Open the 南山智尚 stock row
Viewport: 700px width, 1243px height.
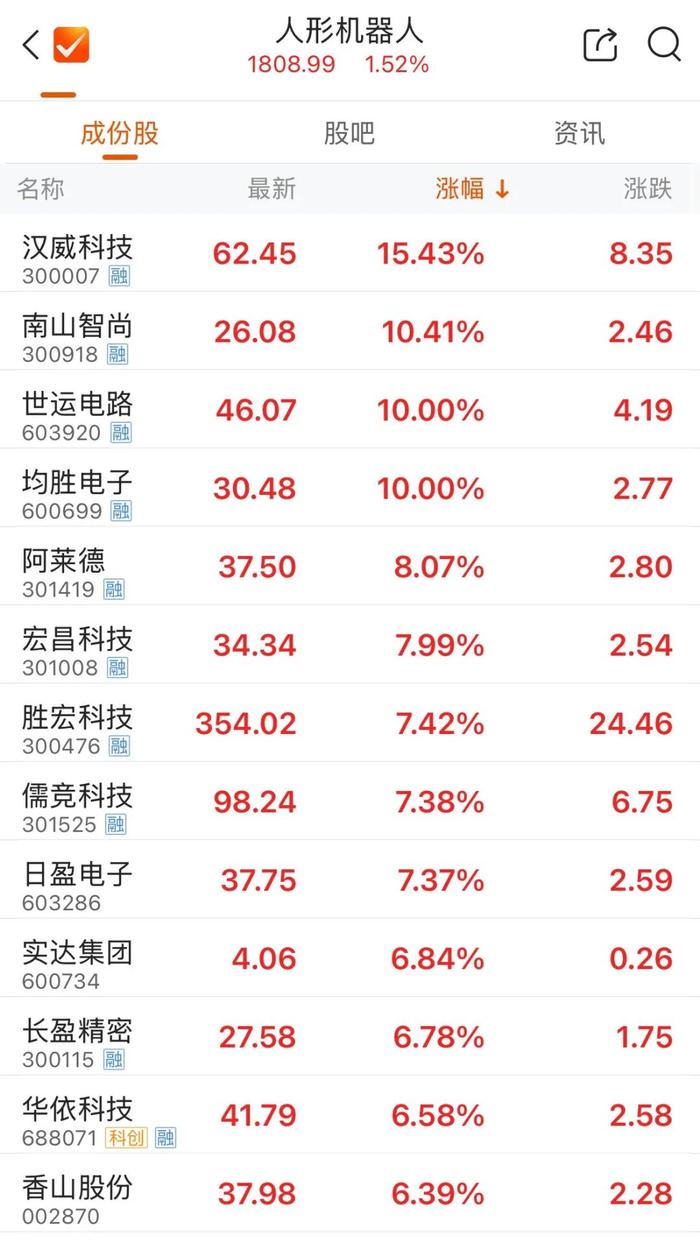pos(350,332)
